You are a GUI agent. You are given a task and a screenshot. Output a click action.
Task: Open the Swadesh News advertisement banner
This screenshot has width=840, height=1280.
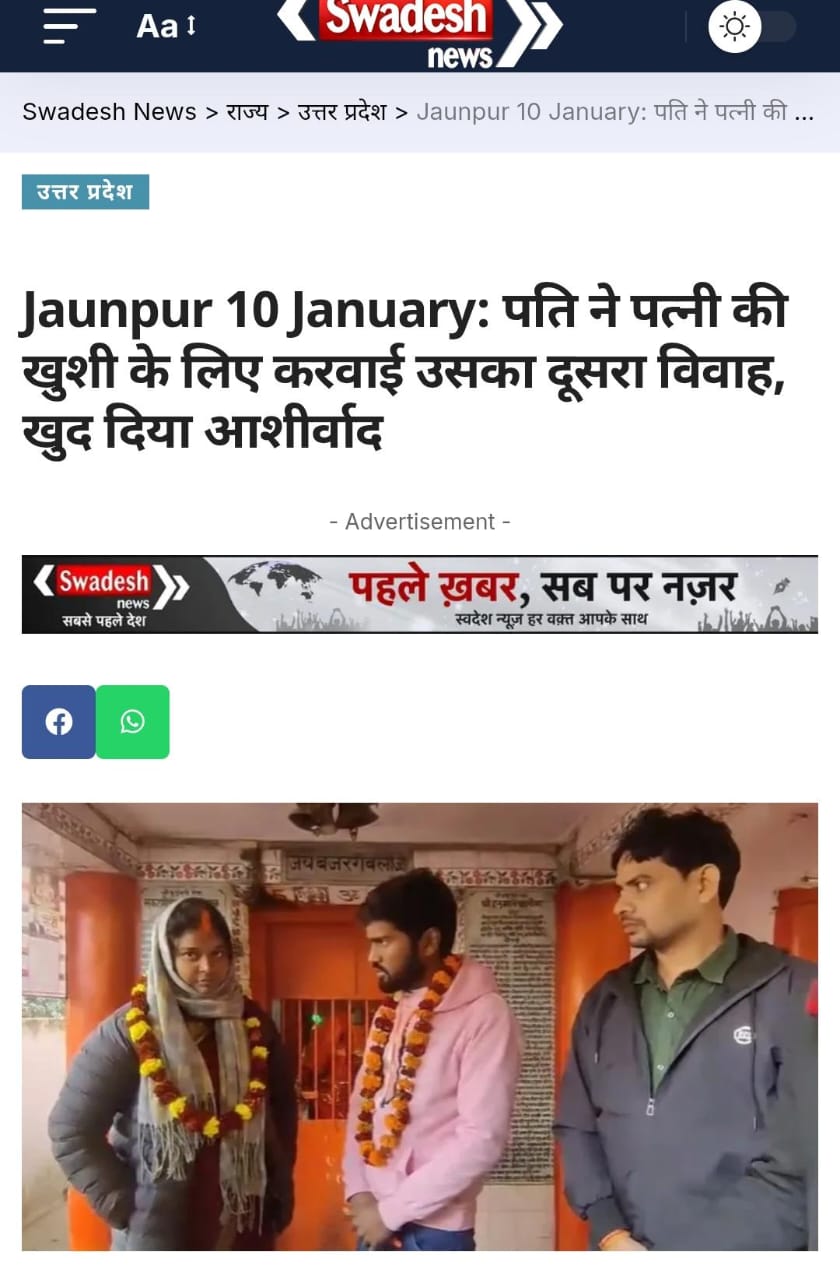[x=420, y=594]
